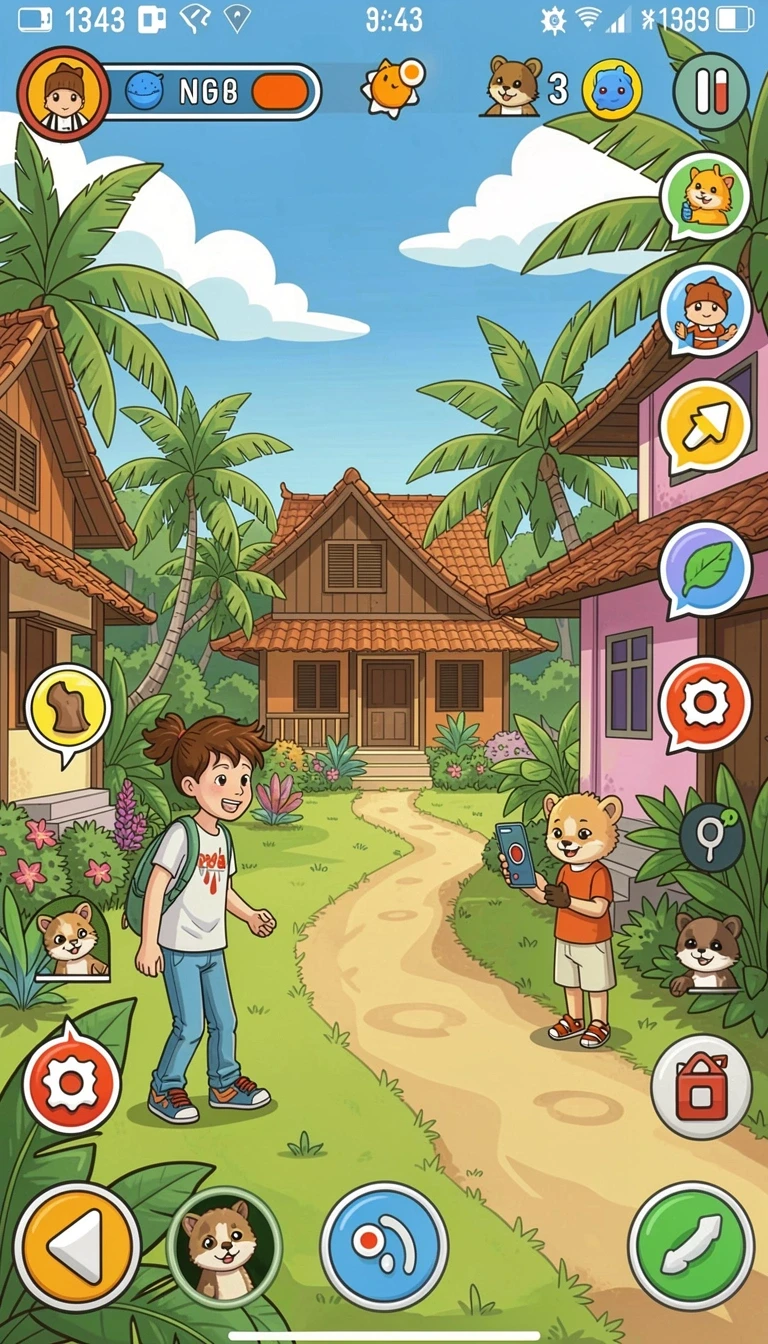This screenshot has height=1344, width=768.
Task: Open the player avatar profile
Action: click(64, 94)
